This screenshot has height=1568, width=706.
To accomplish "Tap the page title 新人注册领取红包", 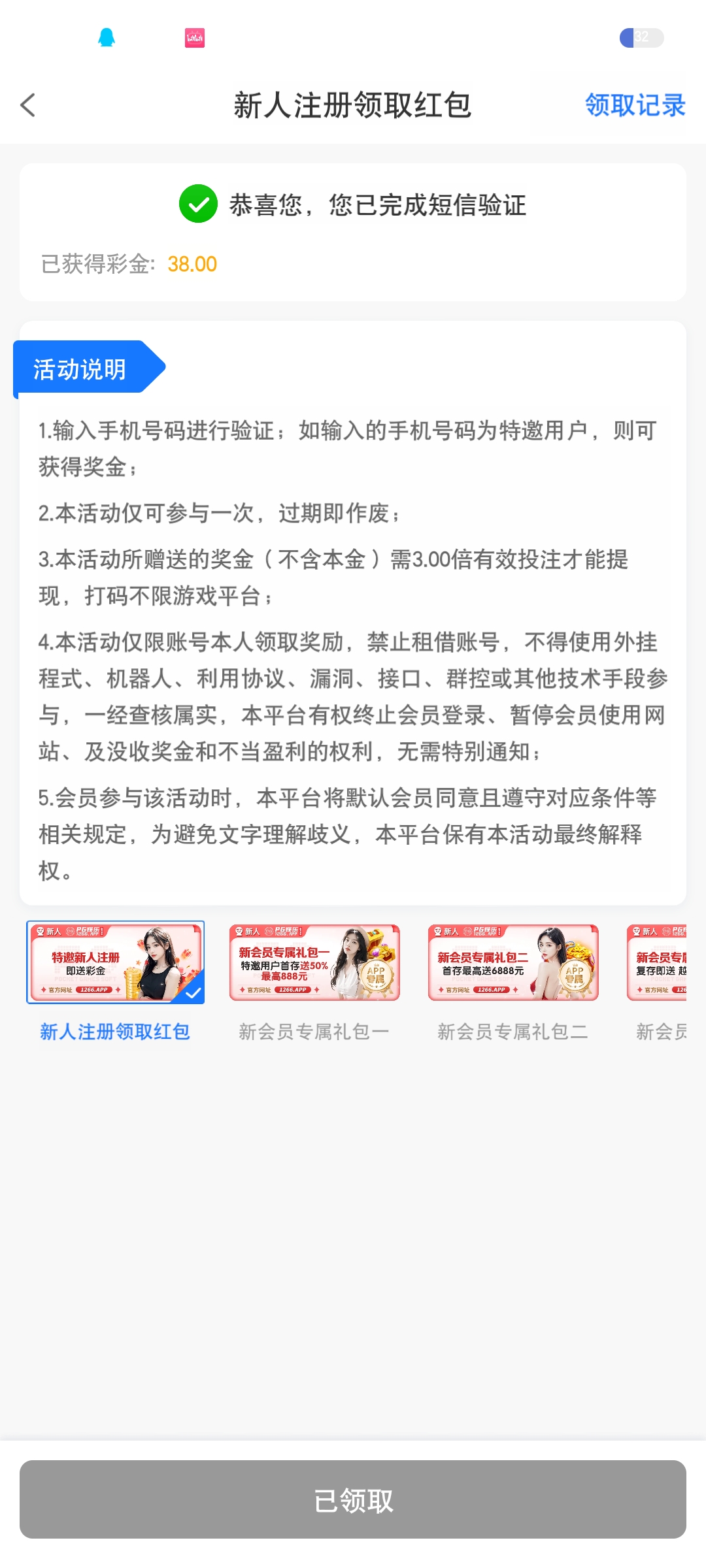I will point(353,105).
